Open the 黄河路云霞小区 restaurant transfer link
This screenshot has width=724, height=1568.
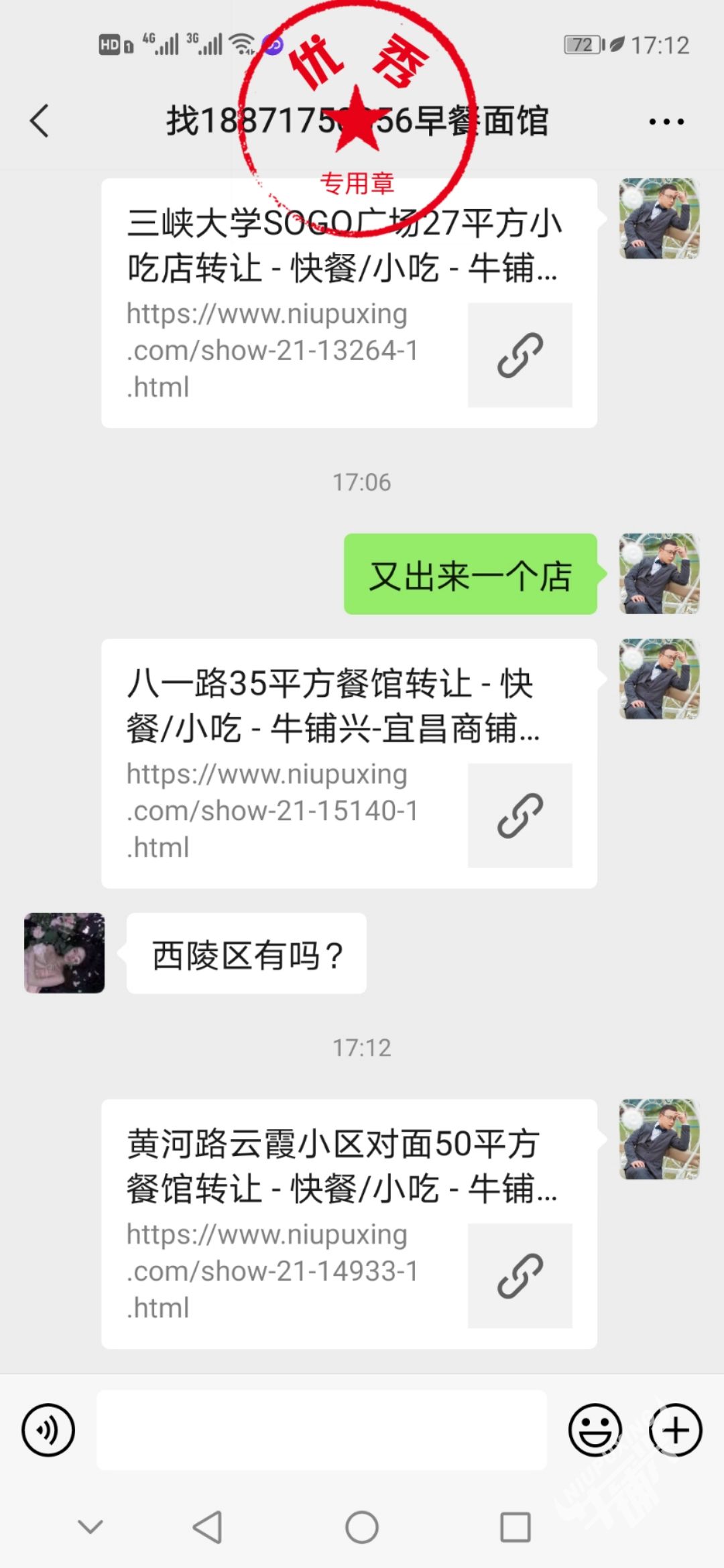point(349,1224)
